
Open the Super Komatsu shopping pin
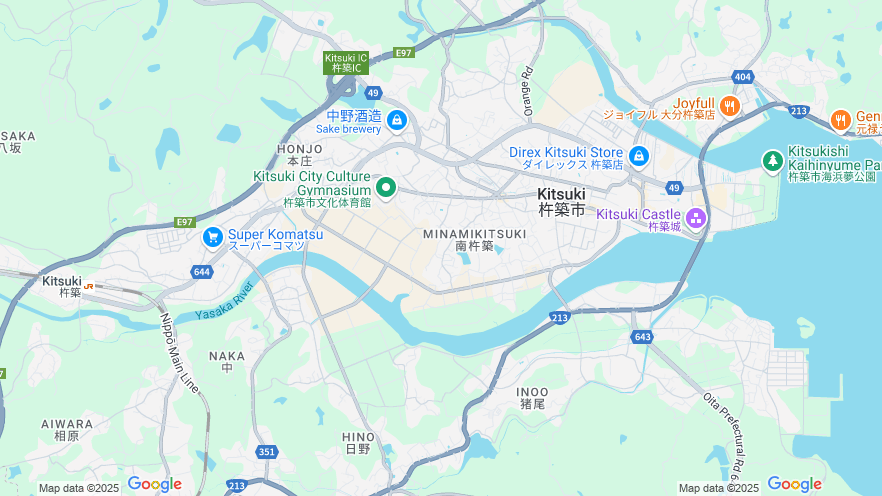coord(212,237)
